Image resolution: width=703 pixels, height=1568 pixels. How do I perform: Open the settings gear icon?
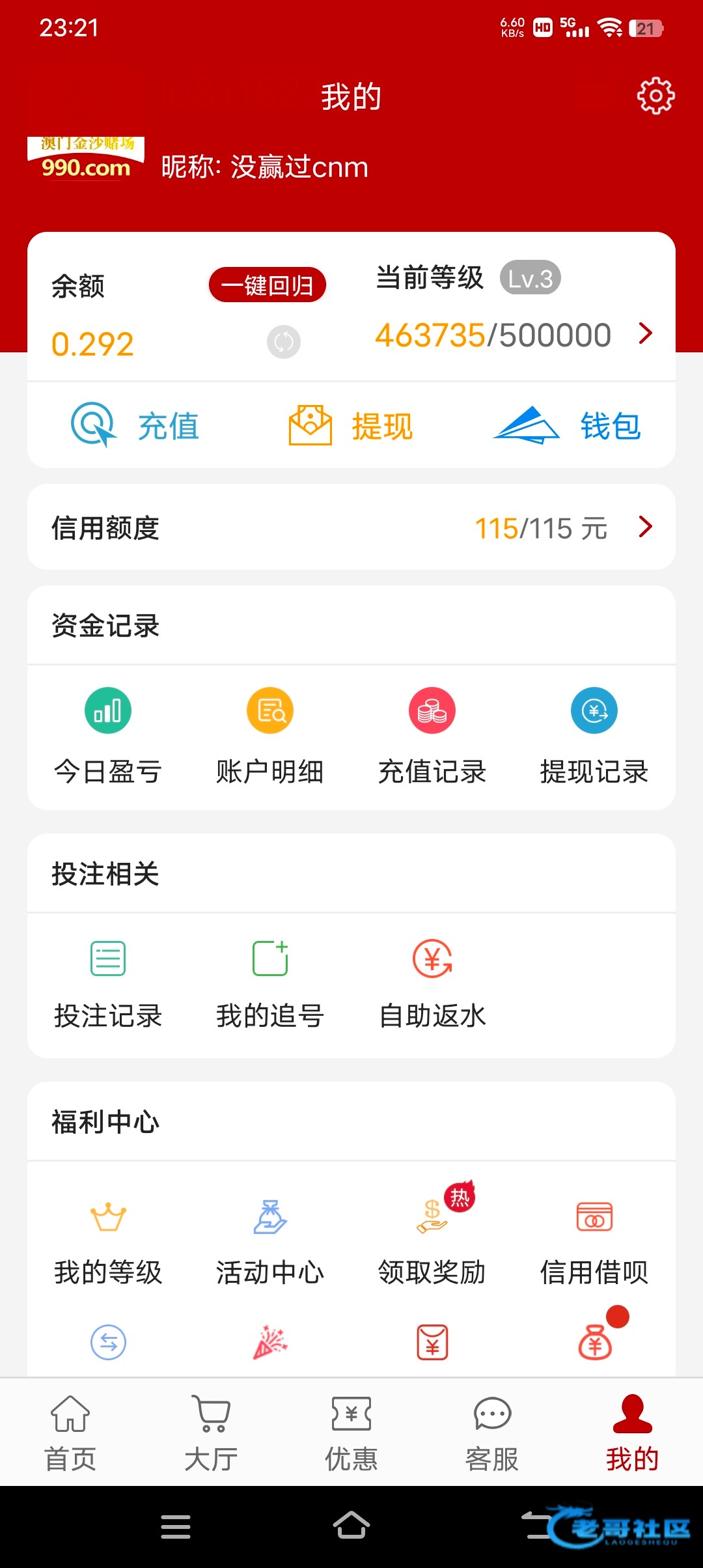[655, 96]
